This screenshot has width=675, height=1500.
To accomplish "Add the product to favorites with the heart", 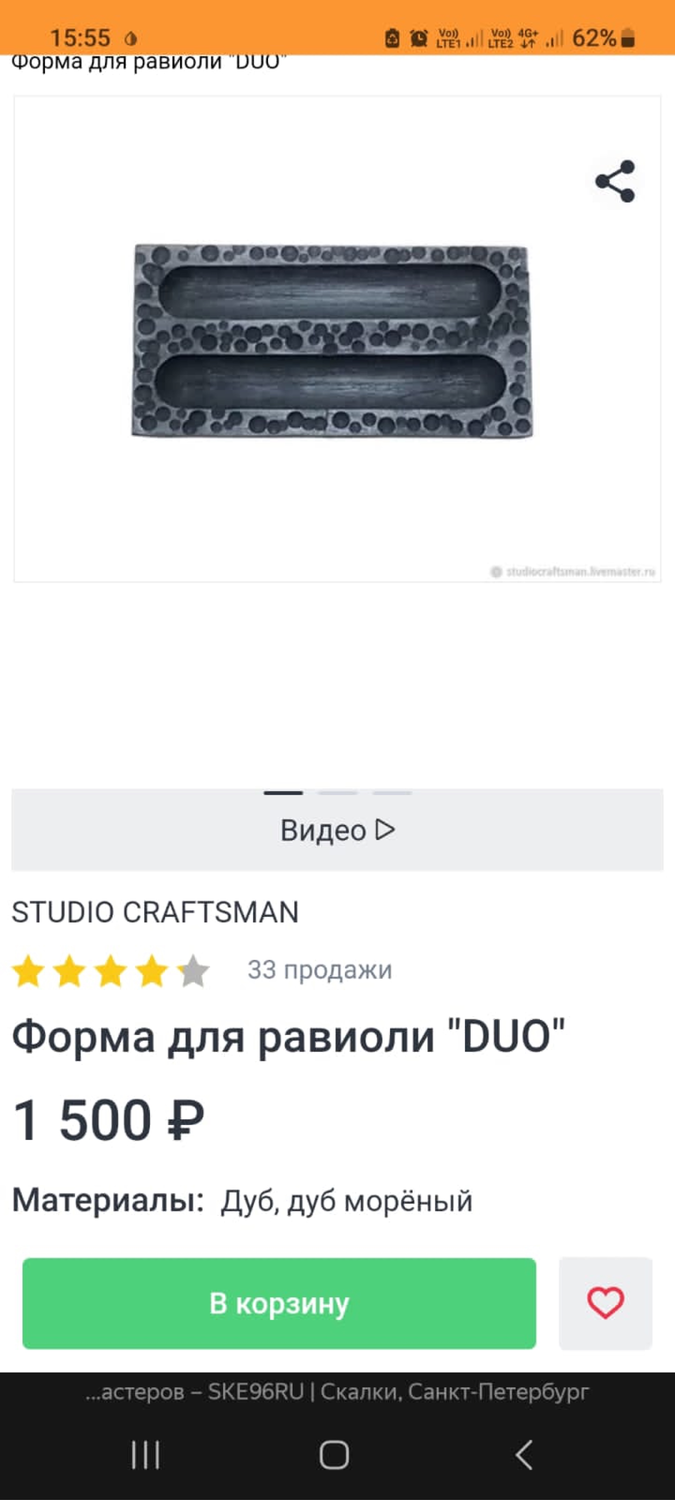I will click(x=605, y=1303).
